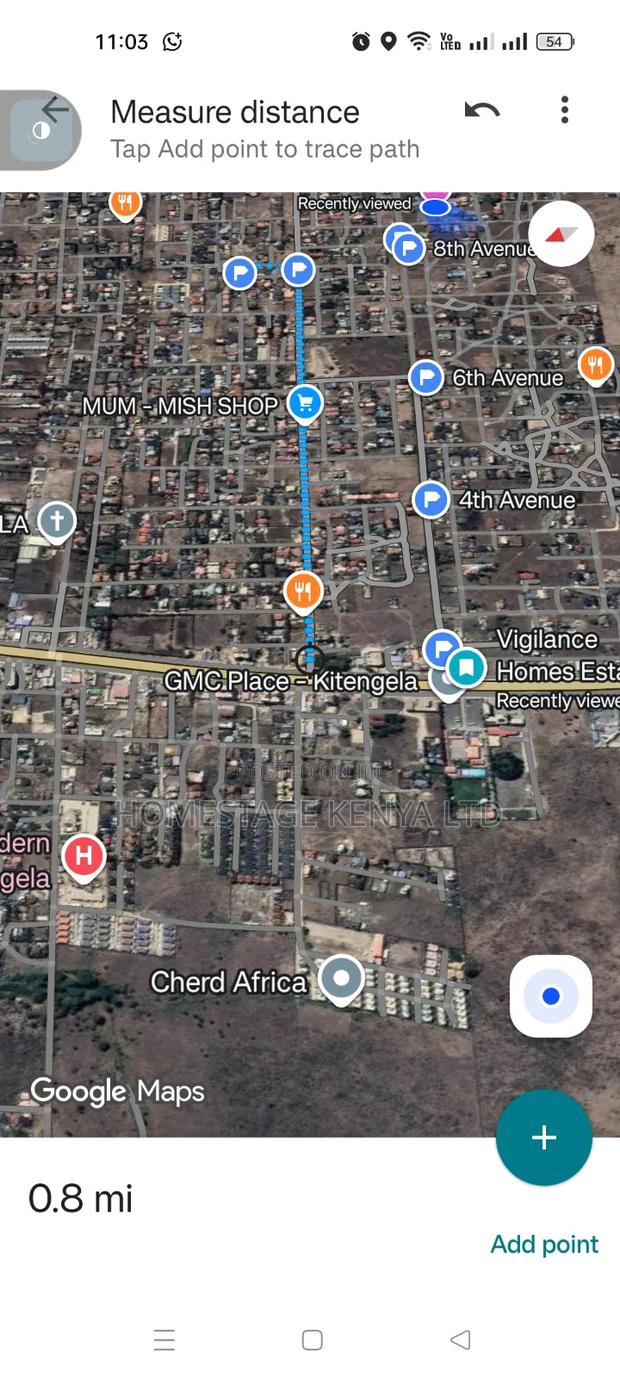Center map on my current location
Screen dimensions: 620x1378
[x=551, y=996]
